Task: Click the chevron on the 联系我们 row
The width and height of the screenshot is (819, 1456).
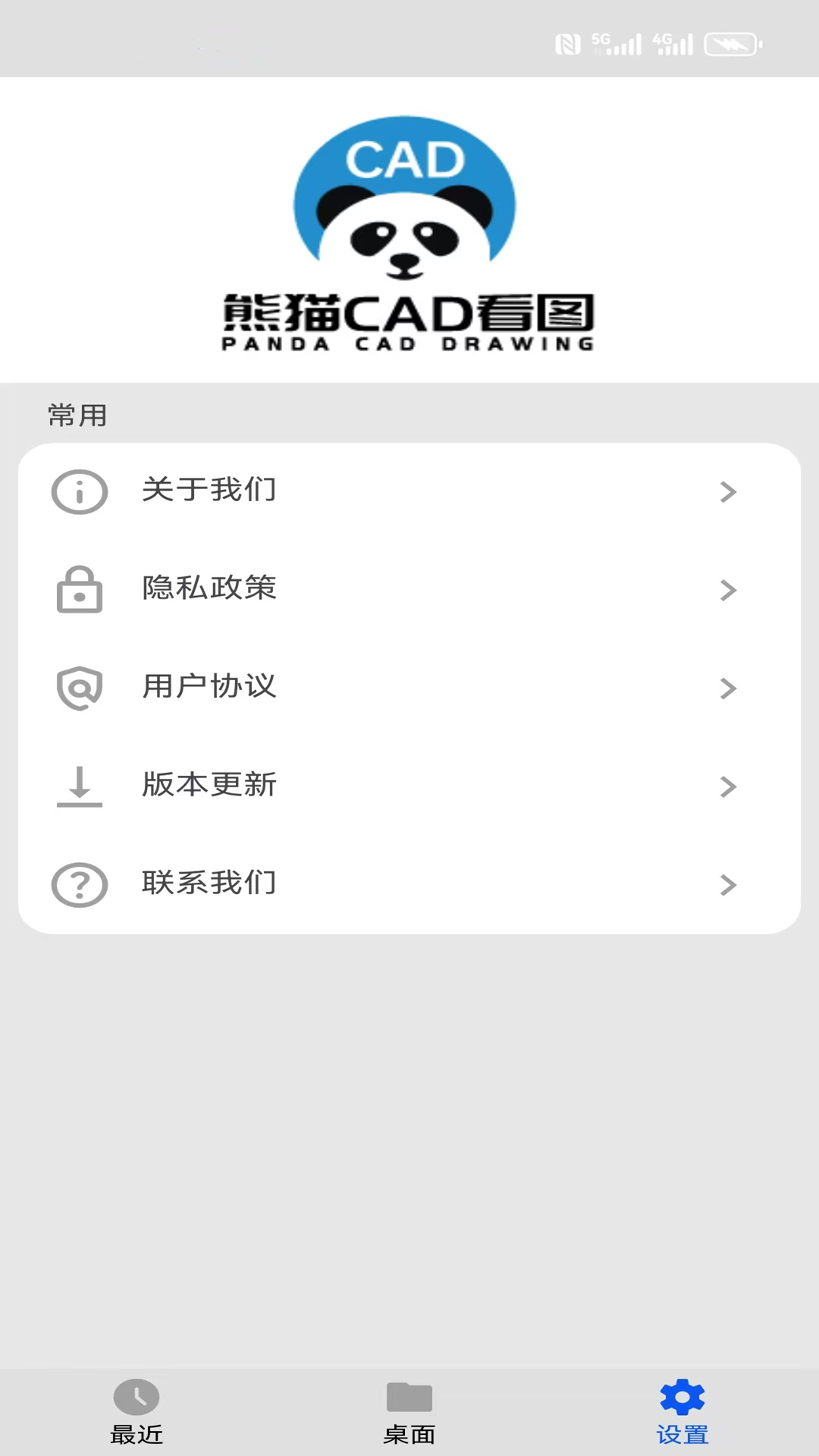Action: [729, 884]
